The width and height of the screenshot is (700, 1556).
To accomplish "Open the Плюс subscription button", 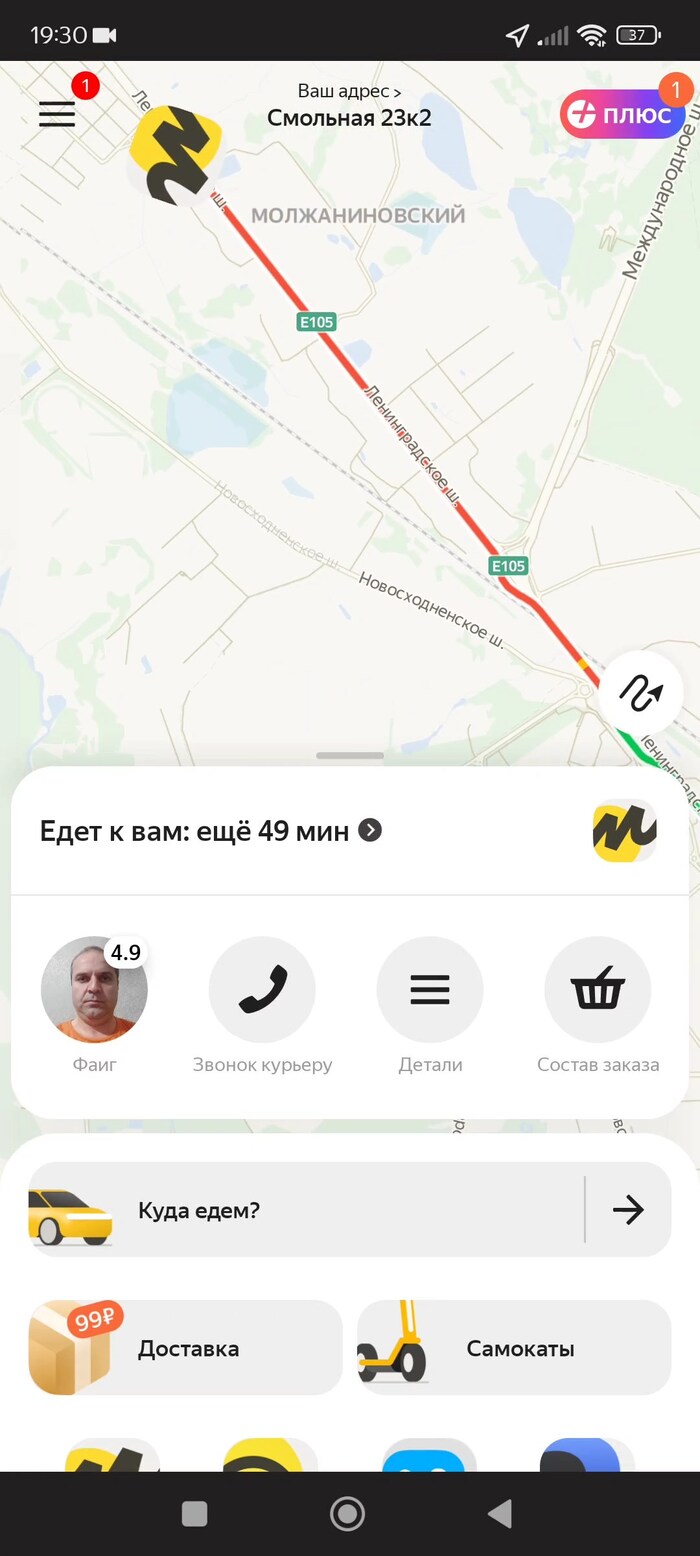I will tap(622, 114).
